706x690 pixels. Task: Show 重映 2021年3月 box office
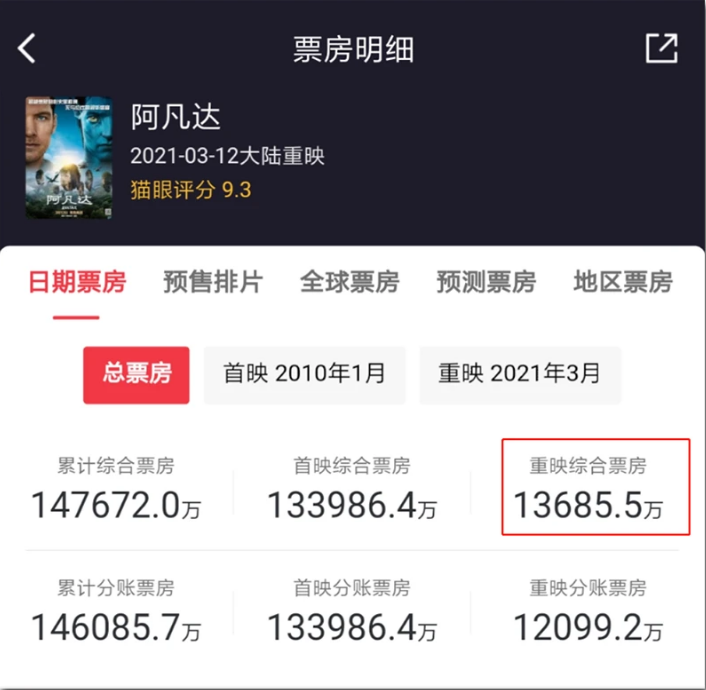coord(520,375)
